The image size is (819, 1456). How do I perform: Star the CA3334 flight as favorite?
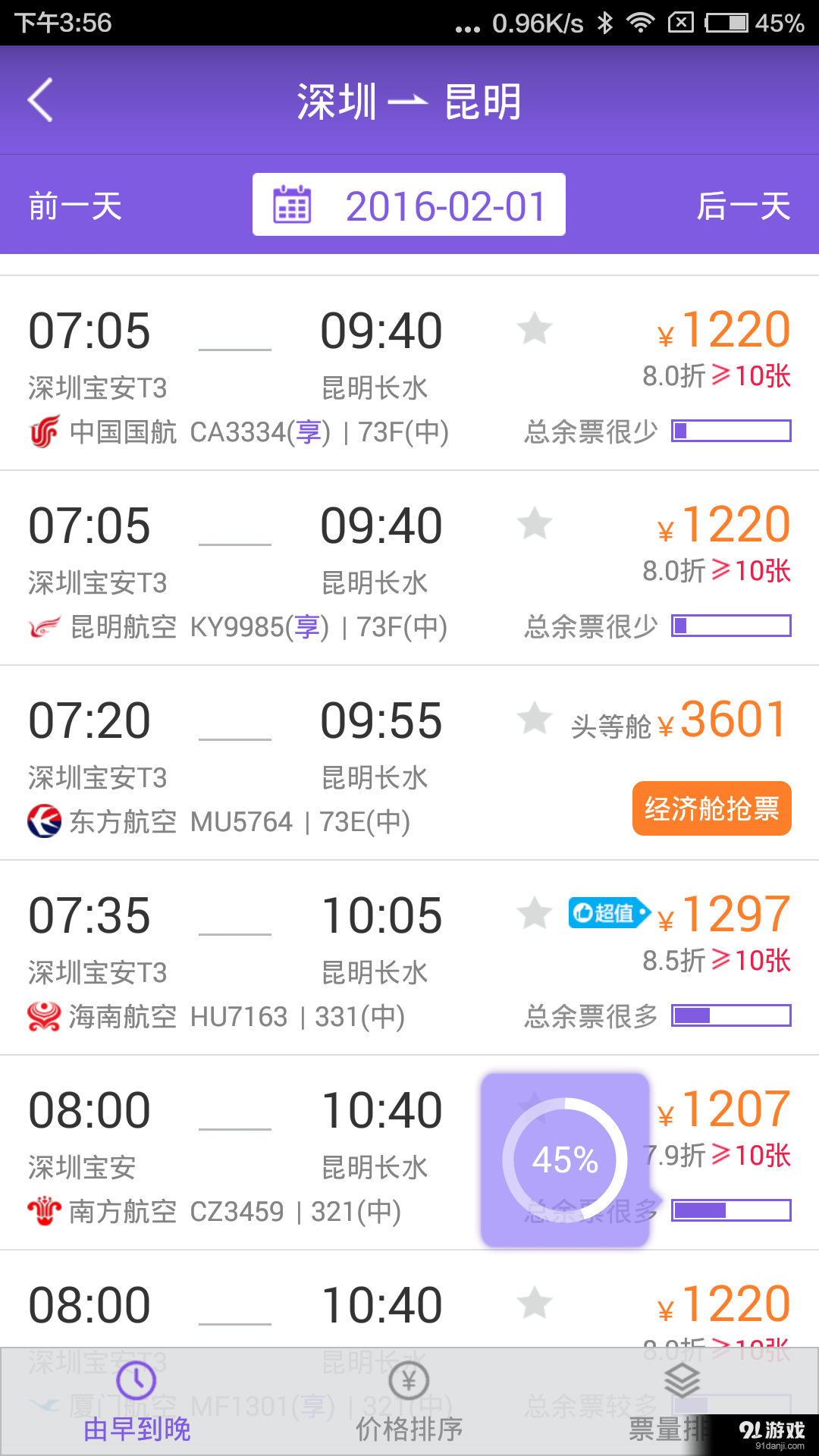pyautogui.click(x=535, y=329)
